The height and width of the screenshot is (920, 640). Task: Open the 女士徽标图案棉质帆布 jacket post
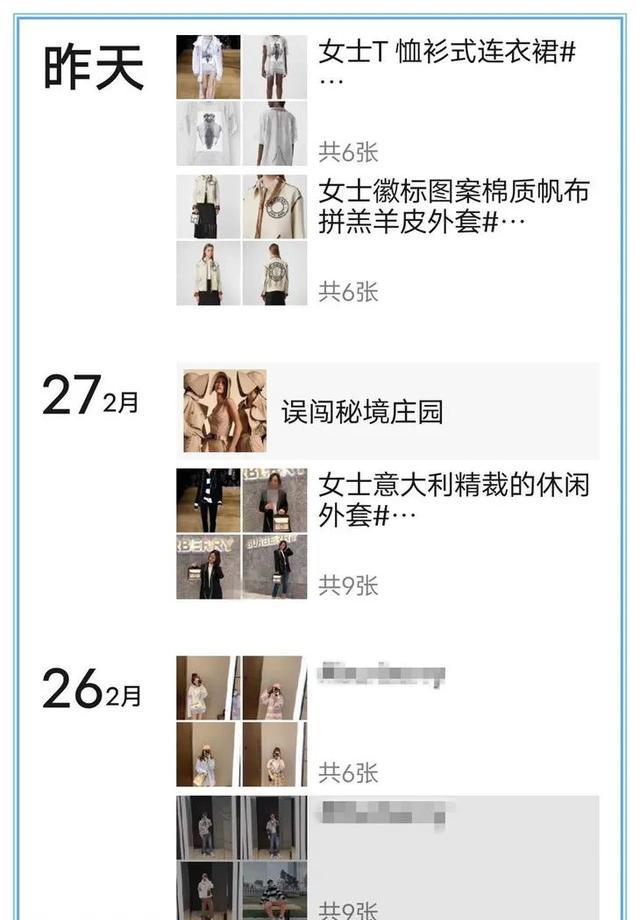pos(452,206)
